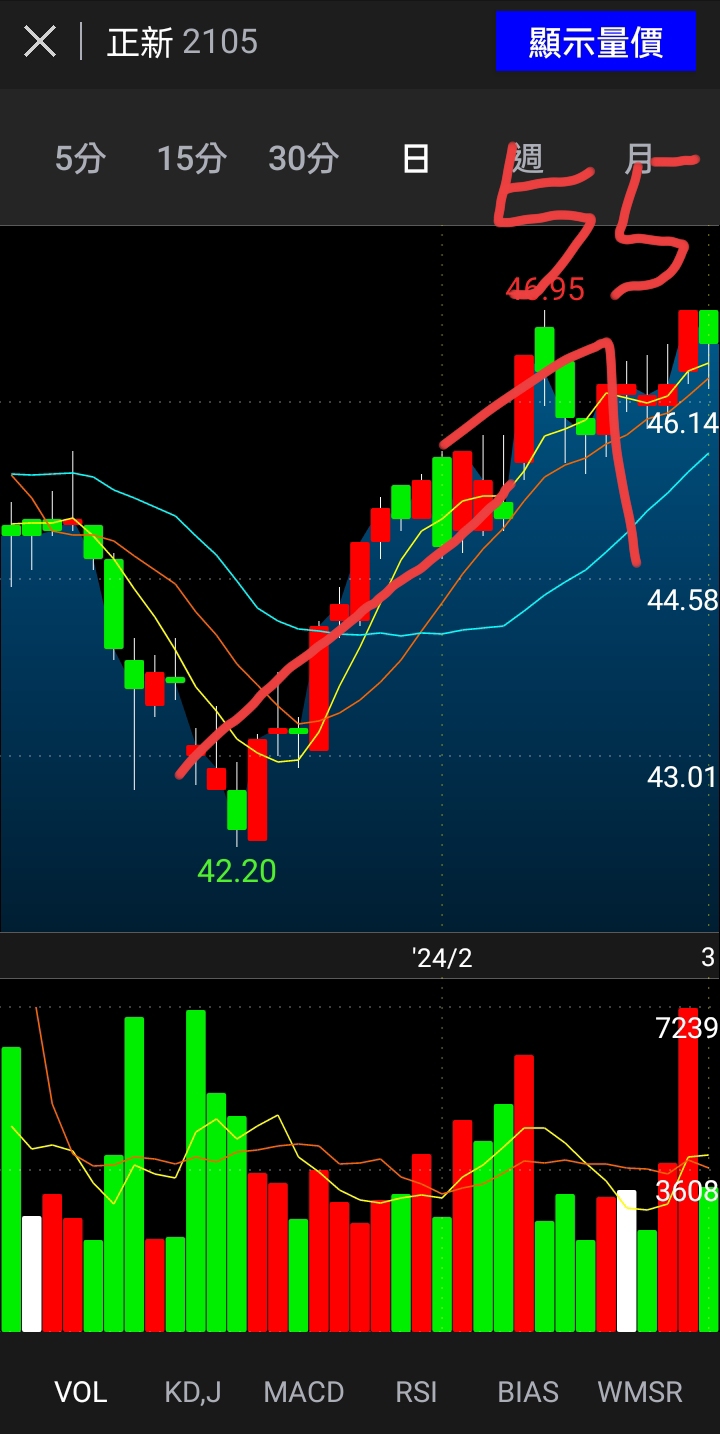Tap the 顯示量價 button

(595, 42)
